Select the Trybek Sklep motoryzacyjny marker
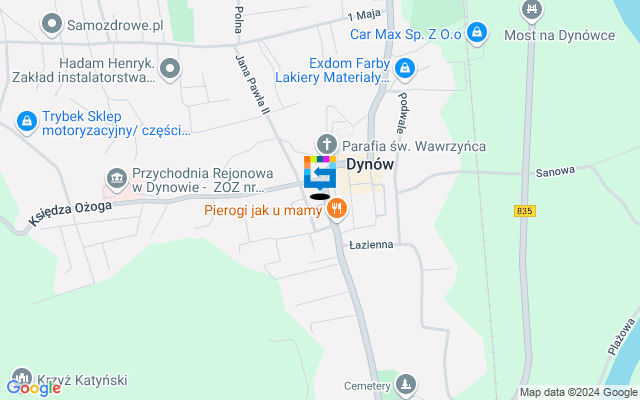 26,121
